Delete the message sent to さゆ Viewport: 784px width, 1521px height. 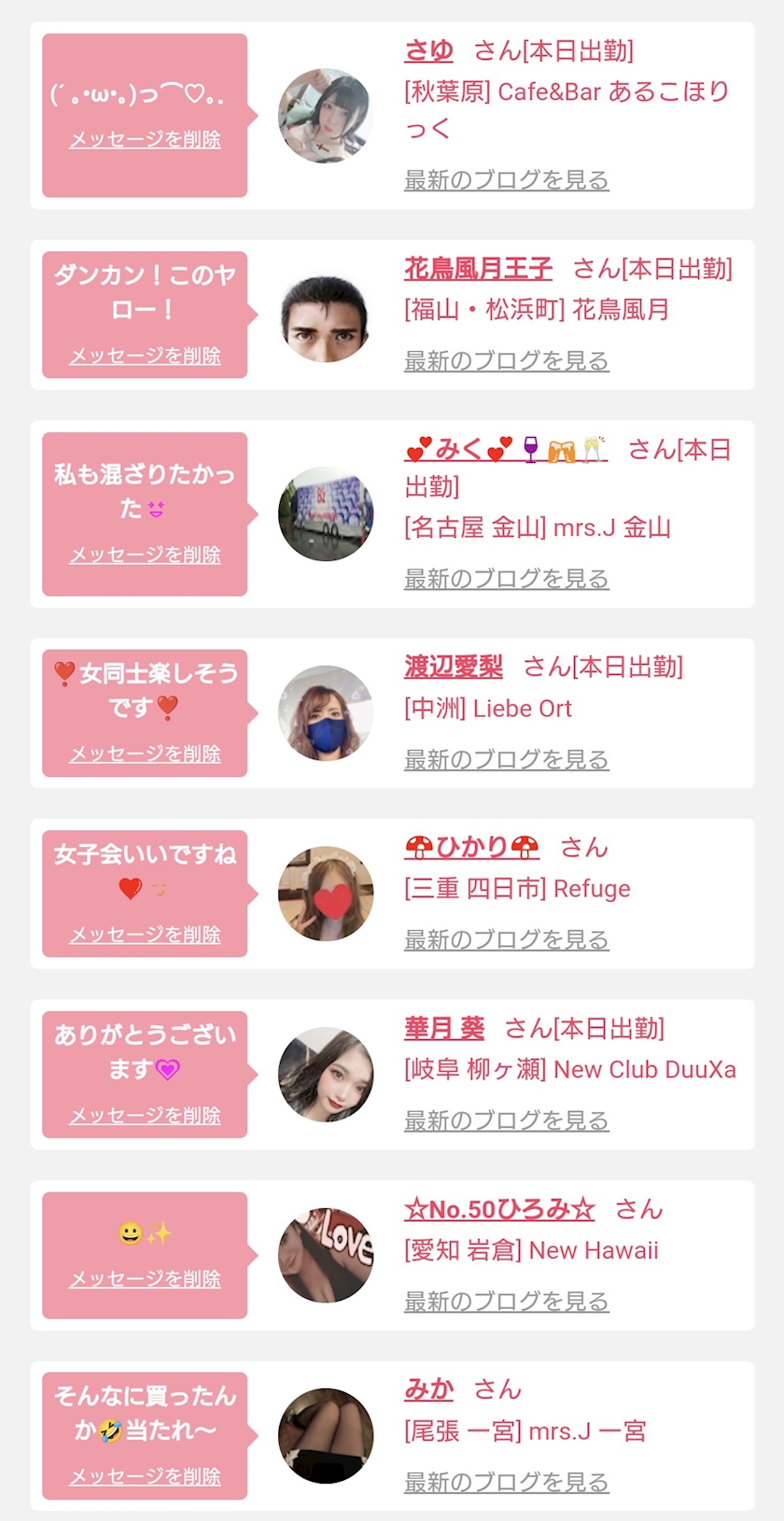[x=145, y=139]
